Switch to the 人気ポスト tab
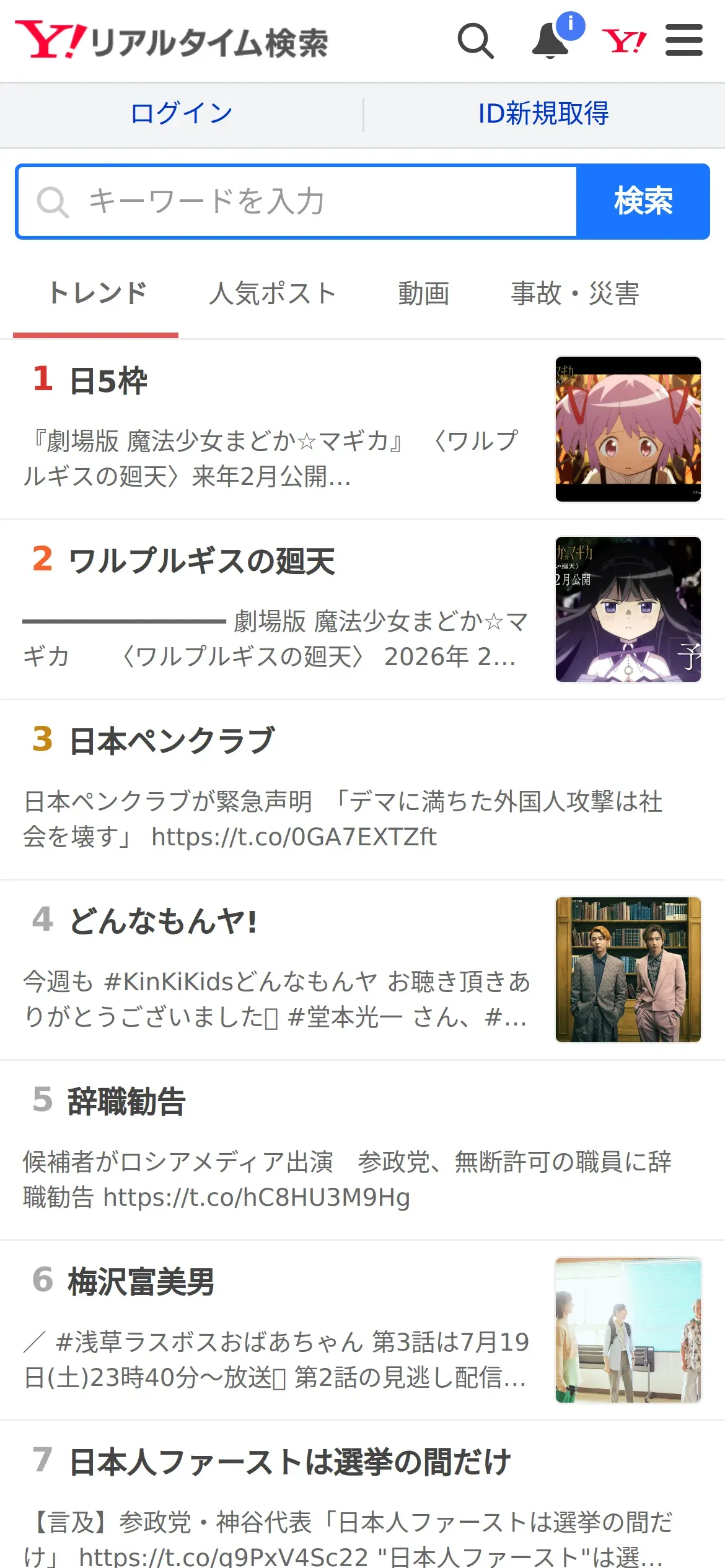 [x=273, y=294]
